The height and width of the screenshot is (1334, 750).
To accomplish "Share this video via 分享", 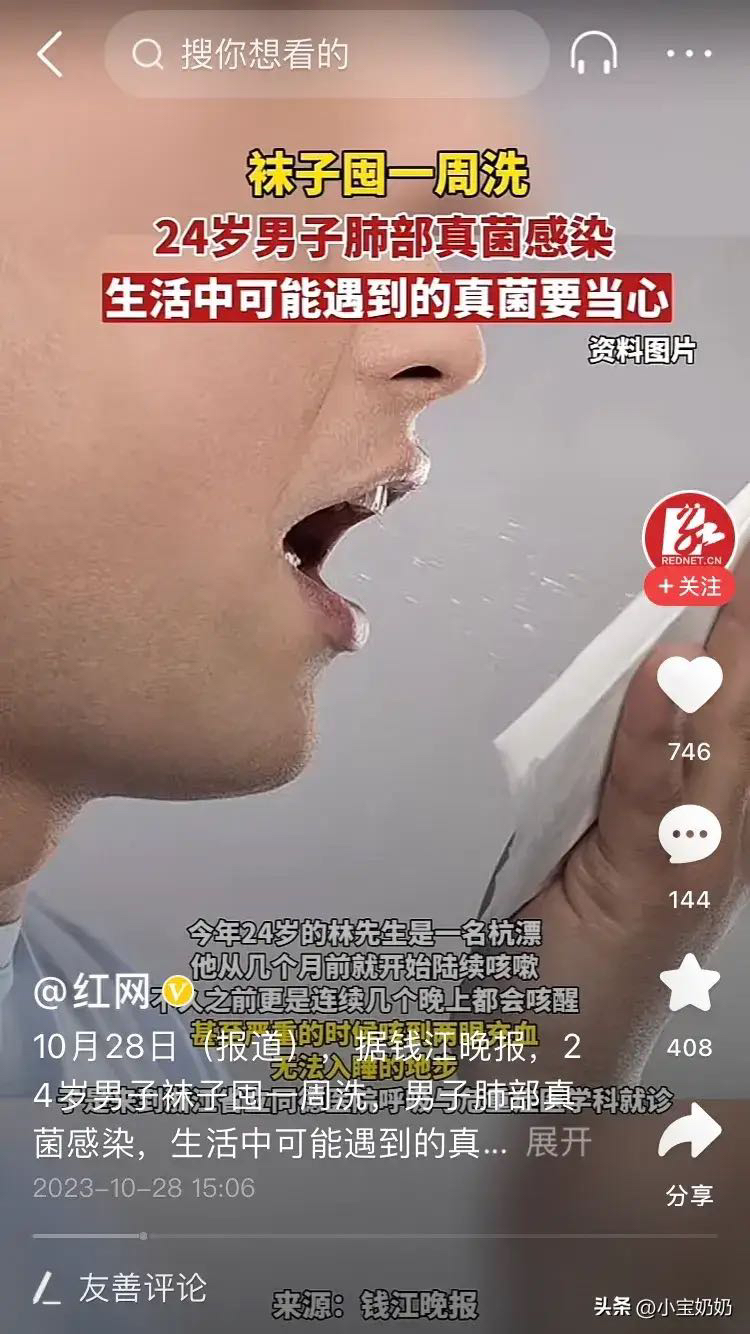I will 689,1132.
